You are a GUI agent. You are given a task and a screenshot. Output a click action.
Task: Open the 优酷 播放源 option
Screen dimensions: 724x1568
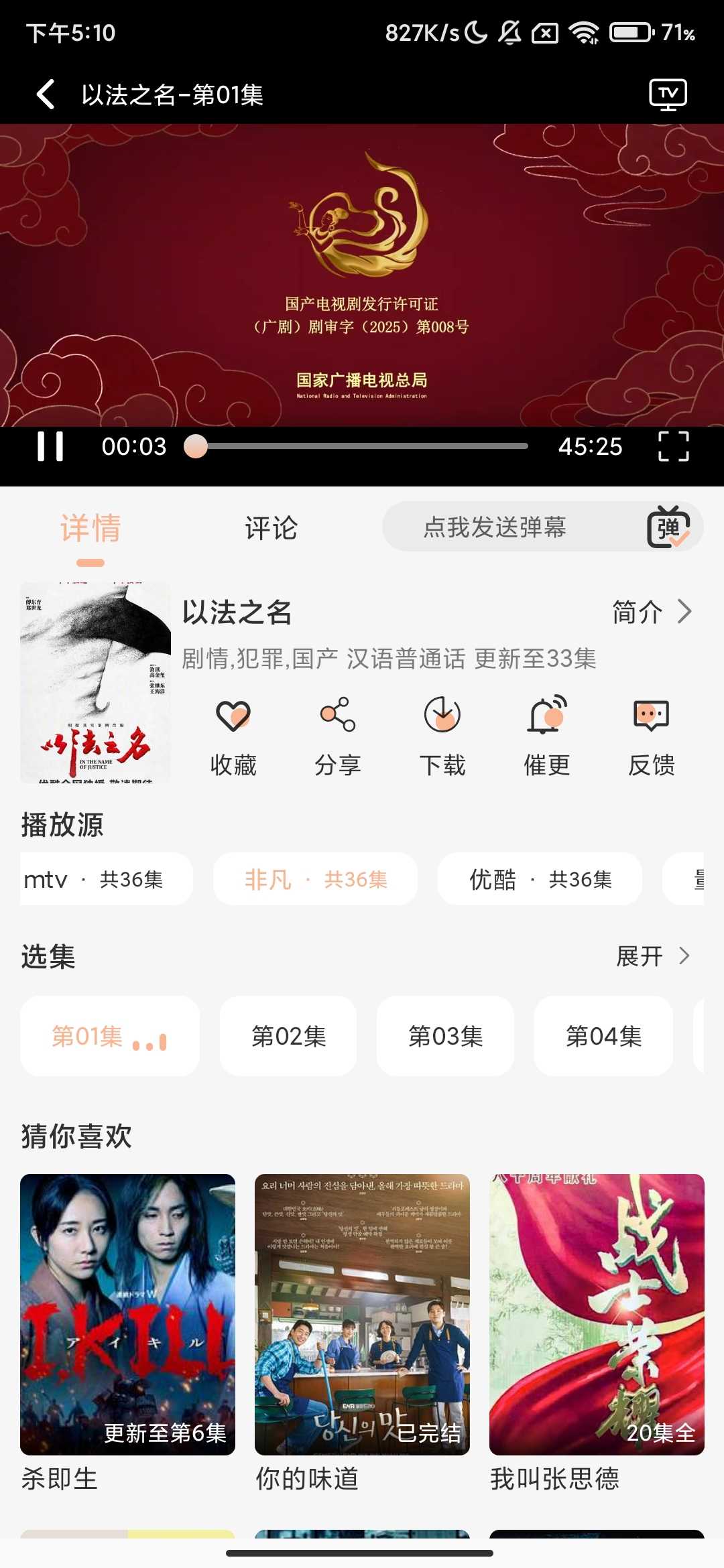tap(539, 879)
